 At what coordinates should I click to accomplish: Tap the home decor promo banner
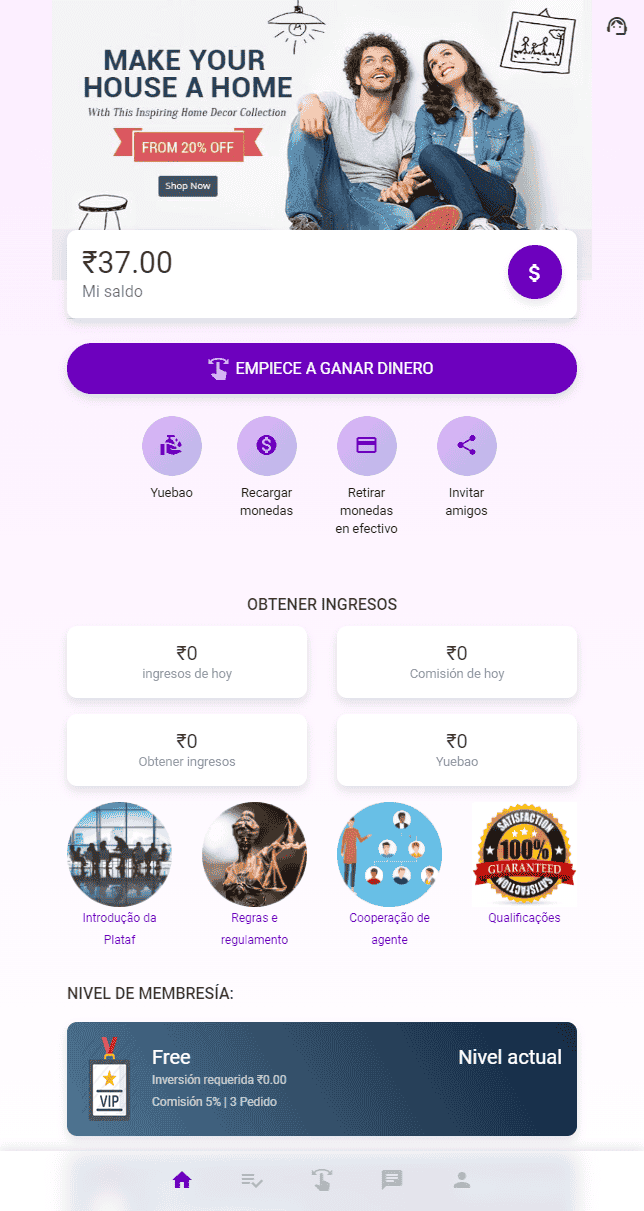click(321, 115)
